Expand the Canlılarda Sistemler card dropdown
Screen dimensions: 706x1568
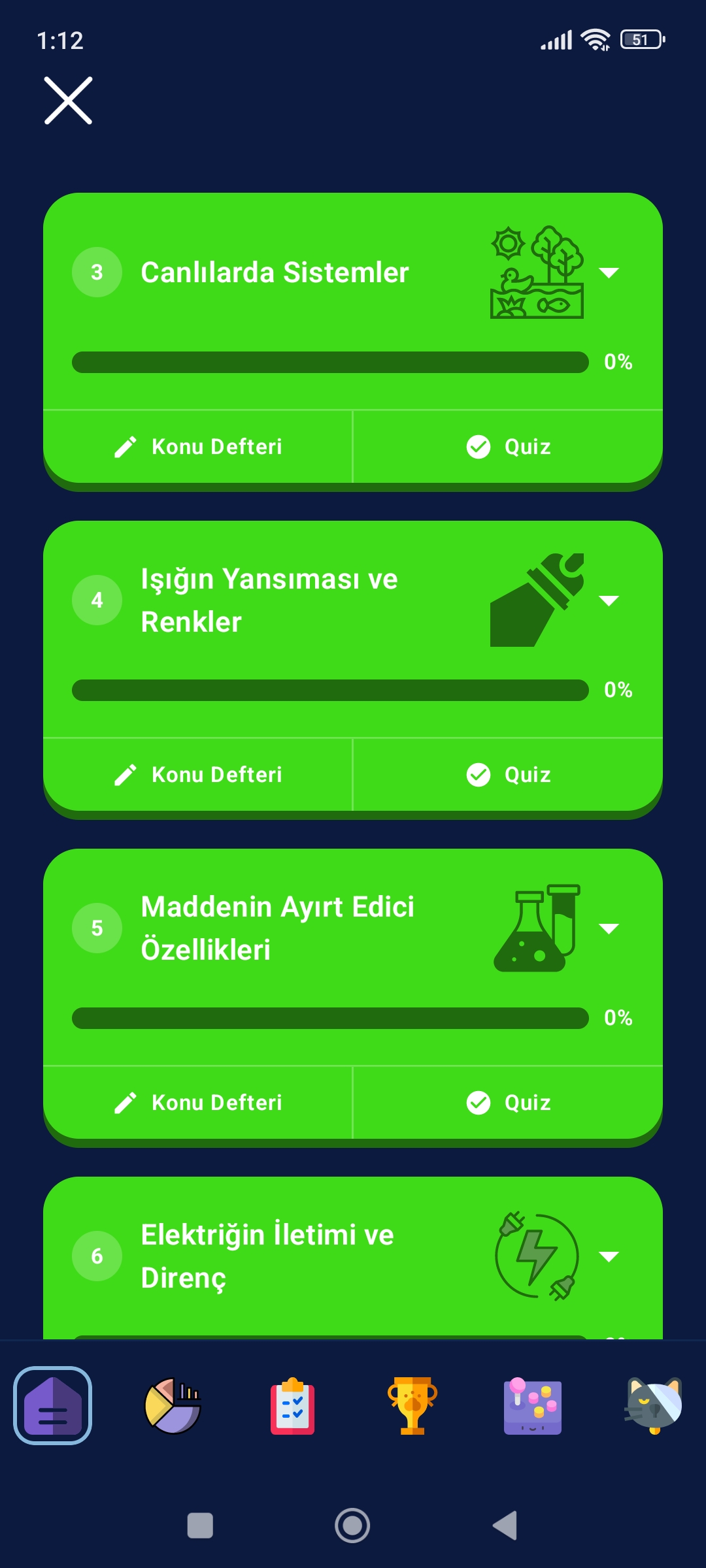(609, 273)
